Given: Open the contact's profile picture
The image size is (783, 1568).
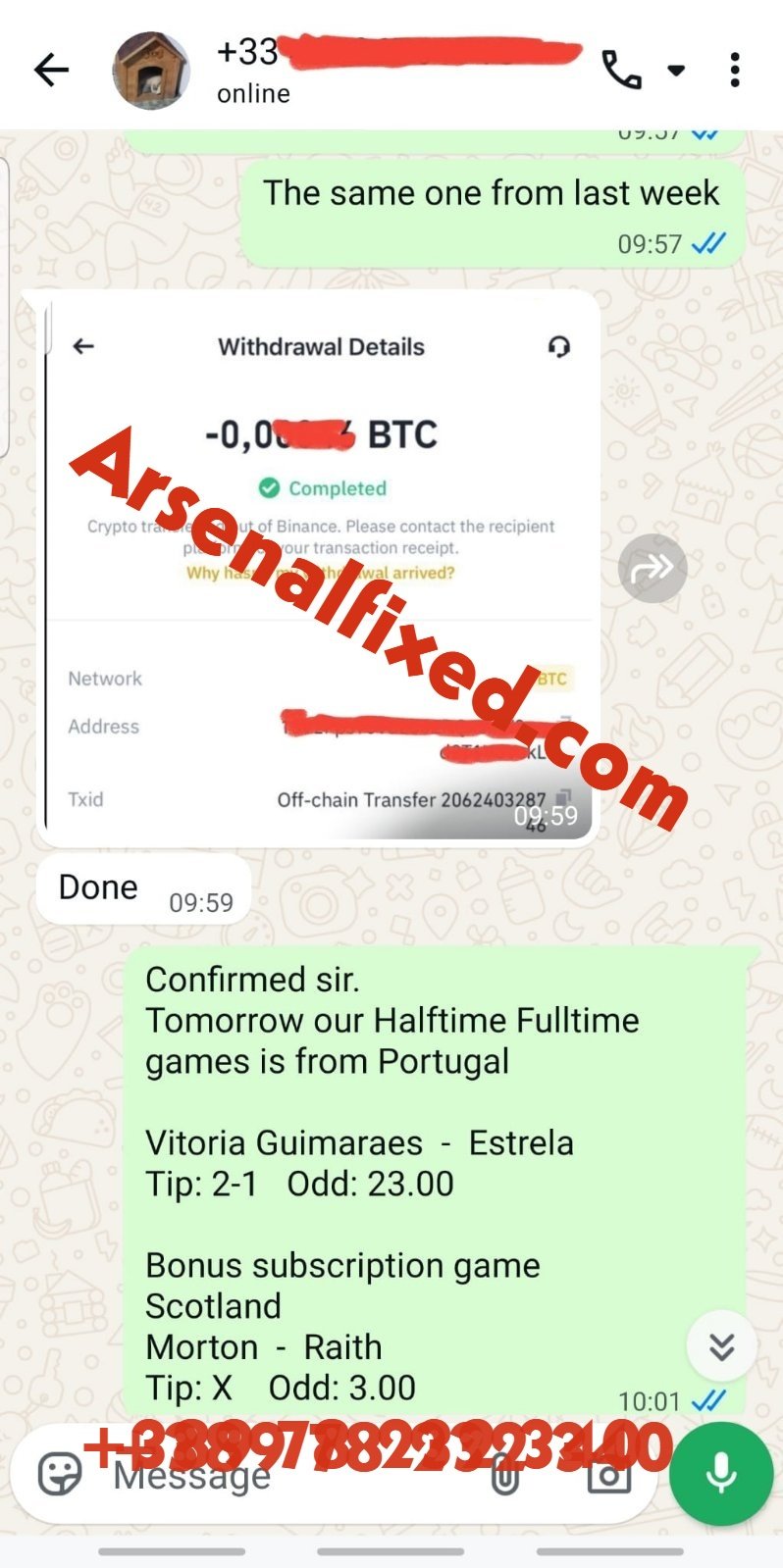Looking at the screenshot, I should pyautogui.click(x=151, y=71).
